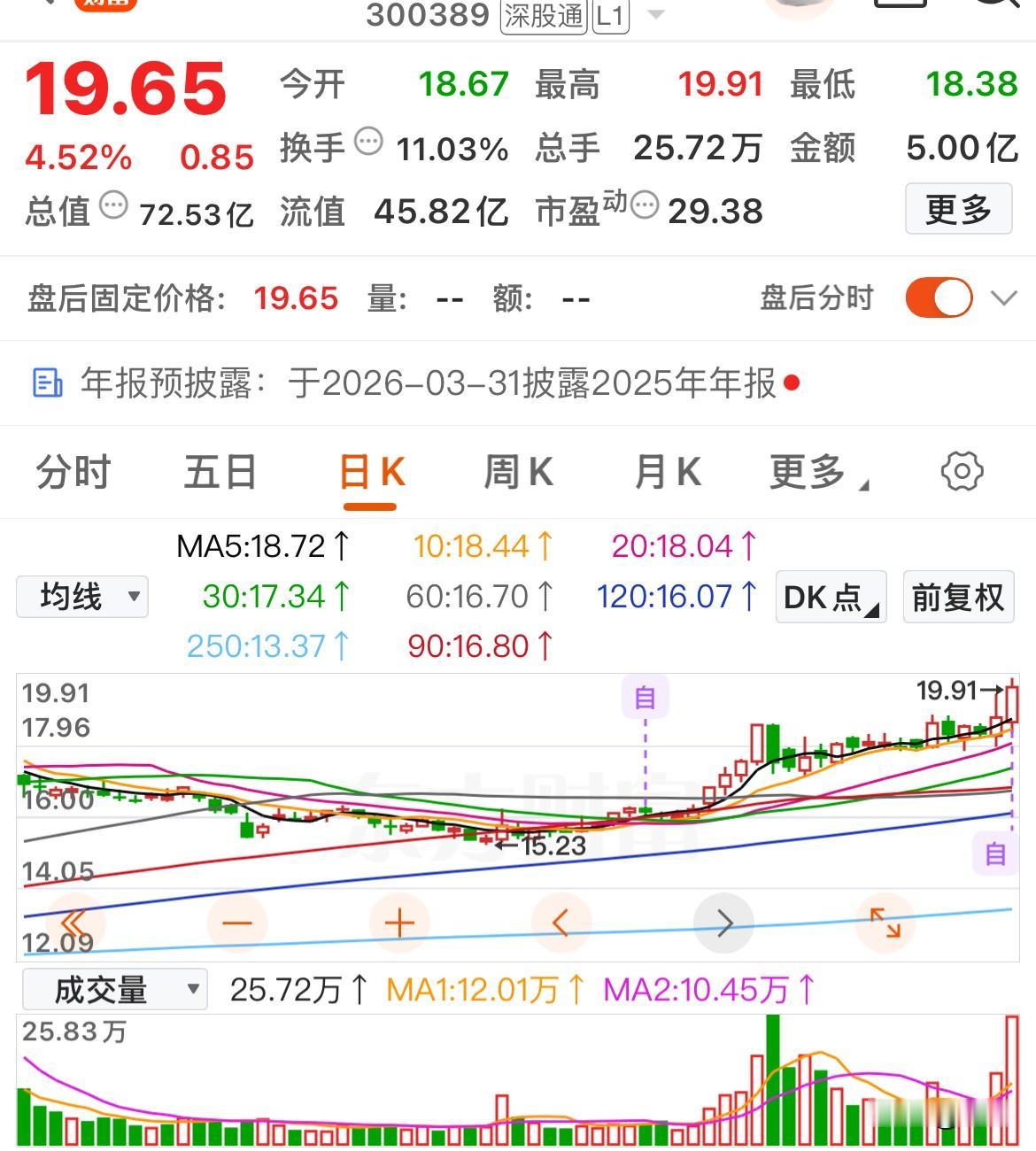Zoom in the K-line chart with plus
This screenshot has height=1151, width=1036.
click(399, 923)
